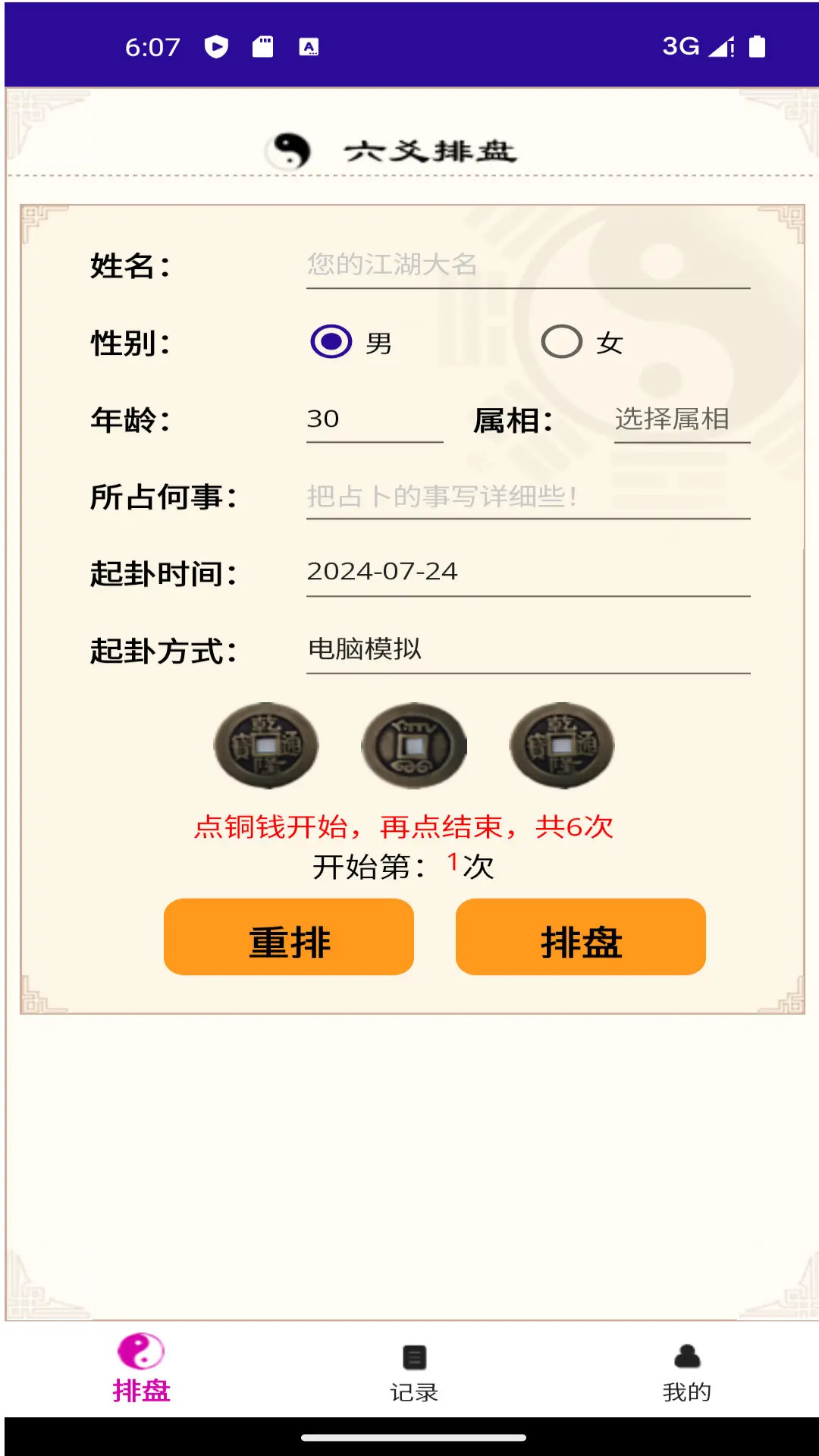
Task: Select the 女 gender radio button
Action: point(563,343)
